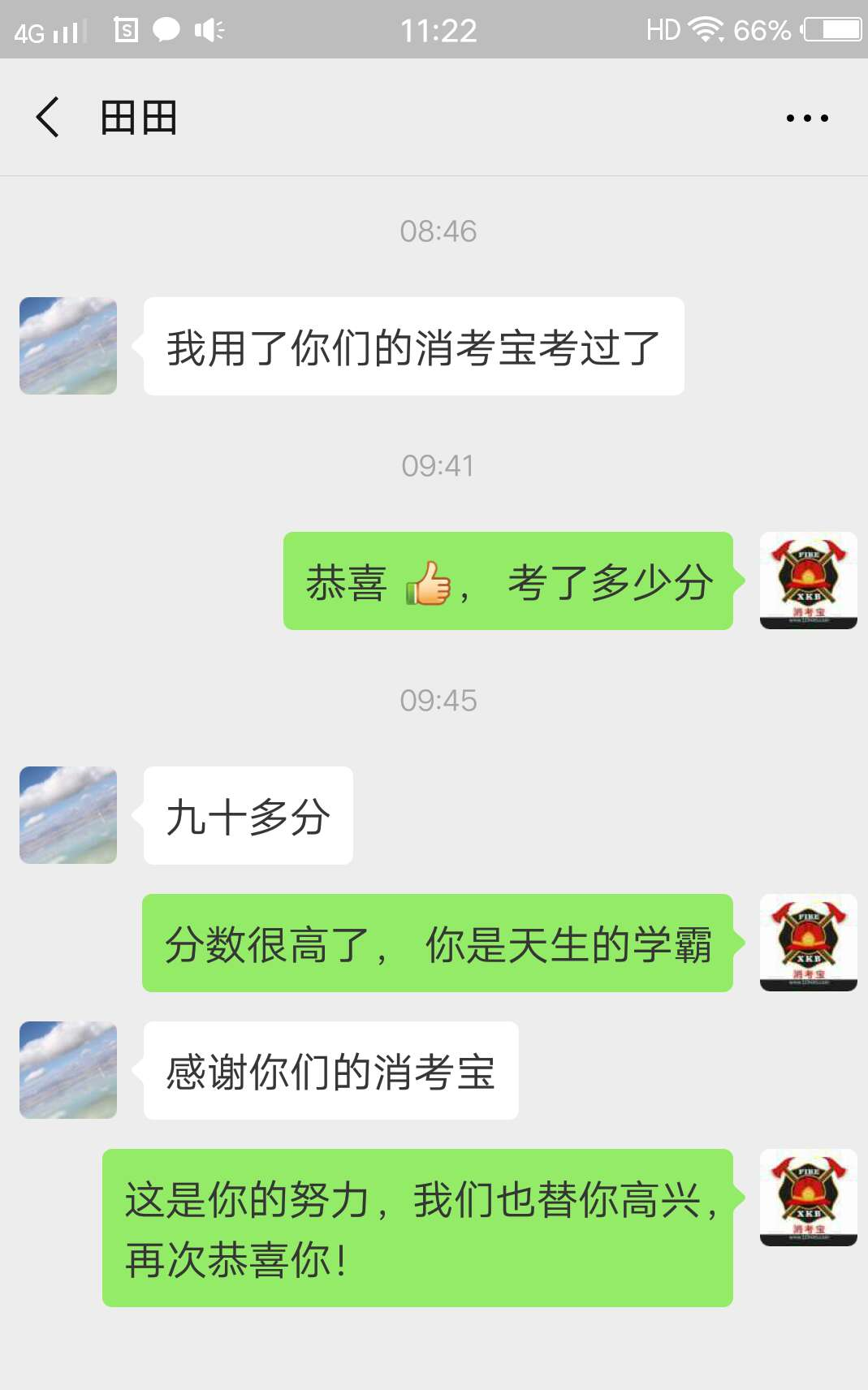Open own avatar beside the 恭喜 message
The width and height of the screenshot is (868, 1390).
pos(808,580)
